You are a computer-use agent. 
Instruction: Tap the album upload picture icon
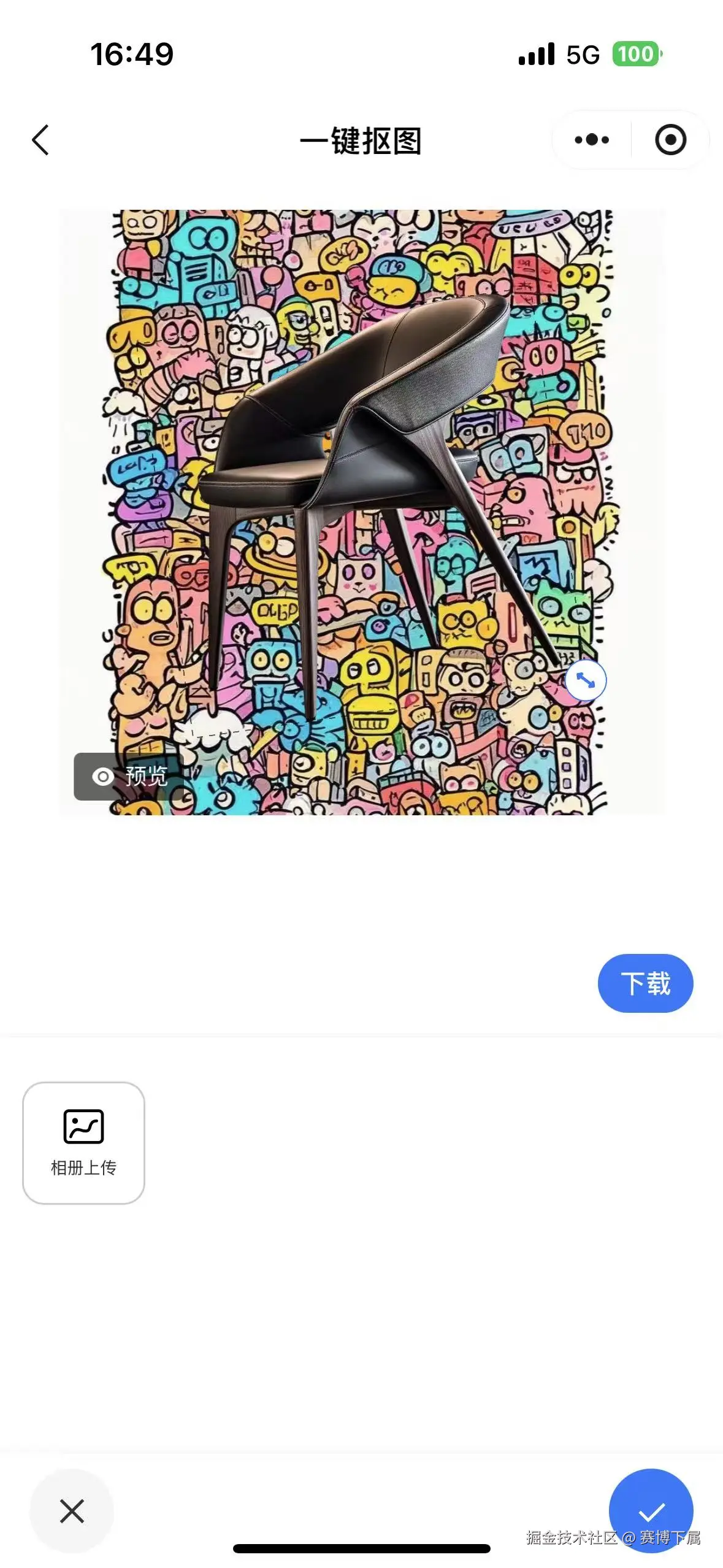(84, 1128)
